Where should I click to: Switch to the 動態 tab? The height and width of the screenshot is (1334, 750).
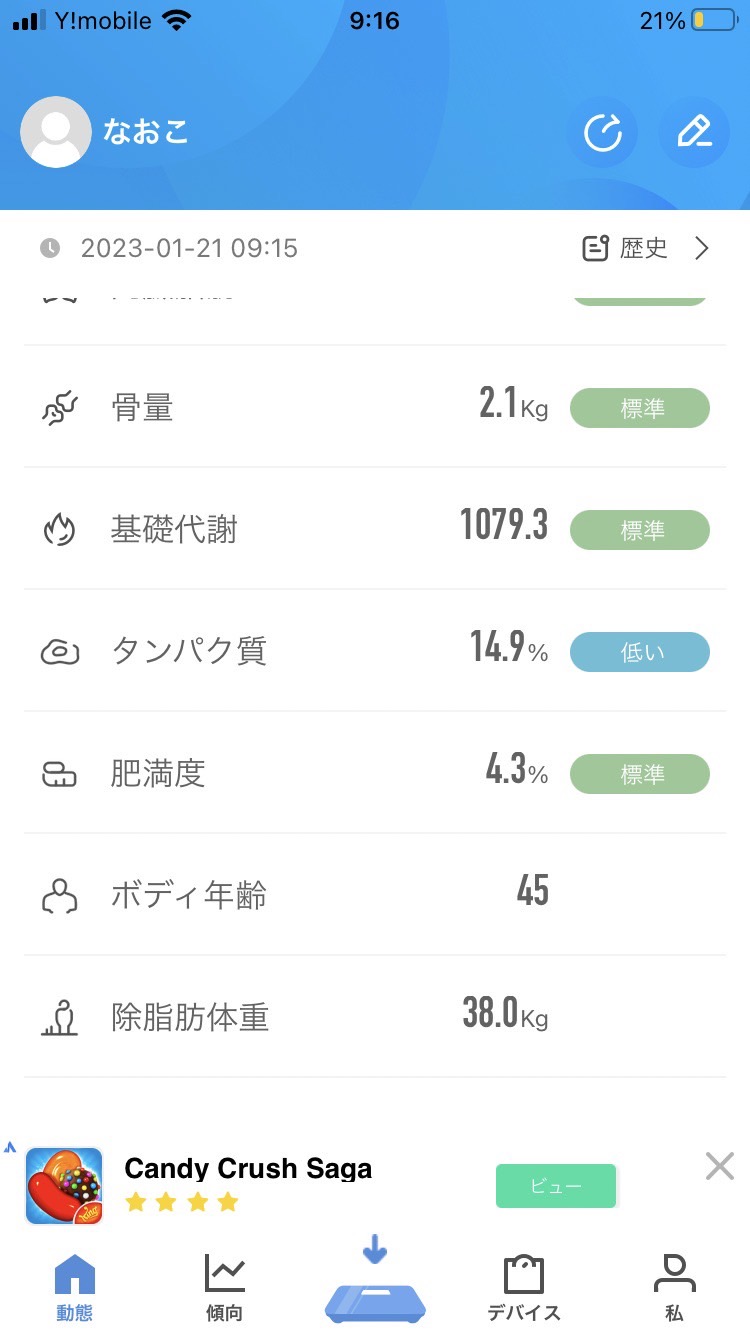[75, 1288]
